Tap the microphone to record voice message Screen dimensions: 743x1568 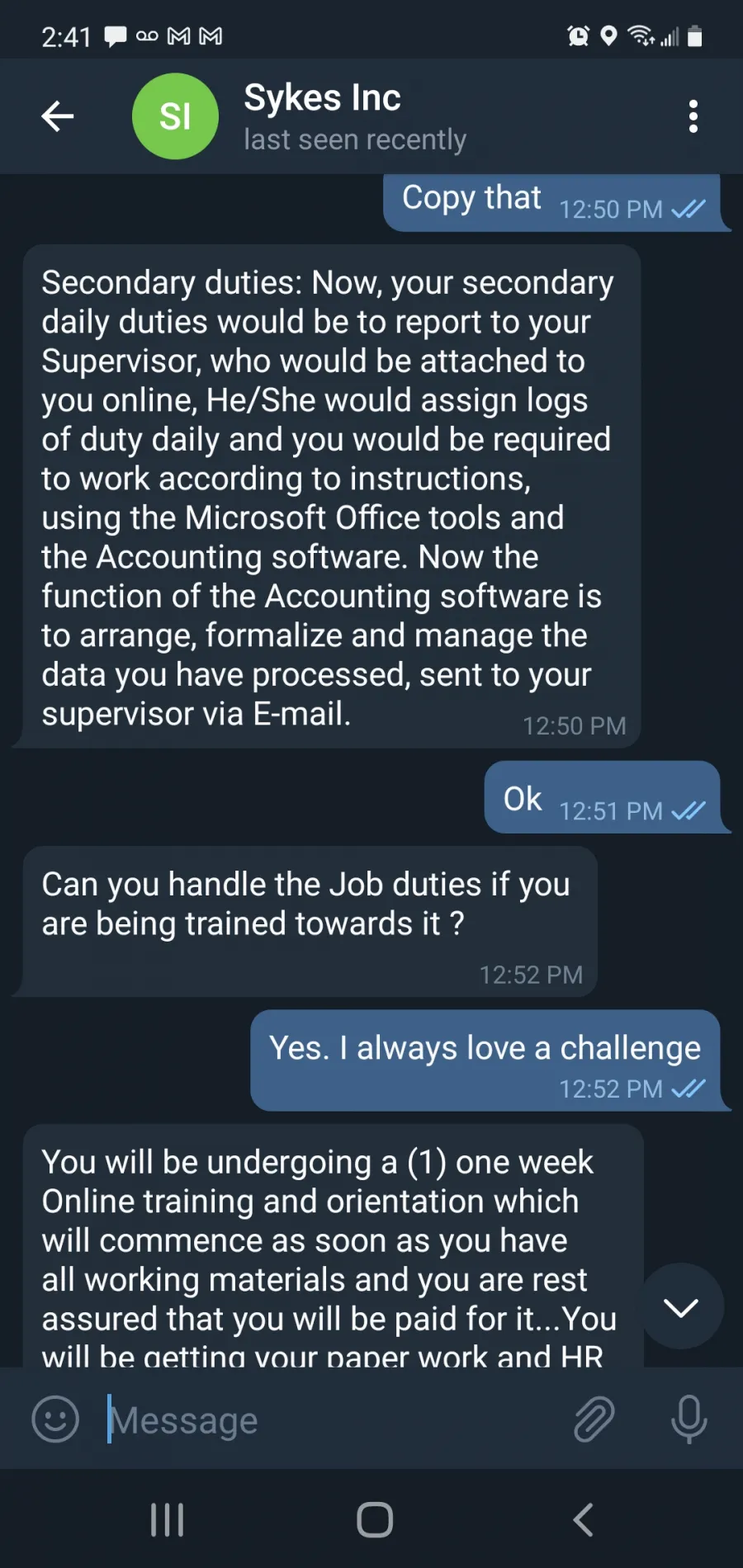[689, 1419]
